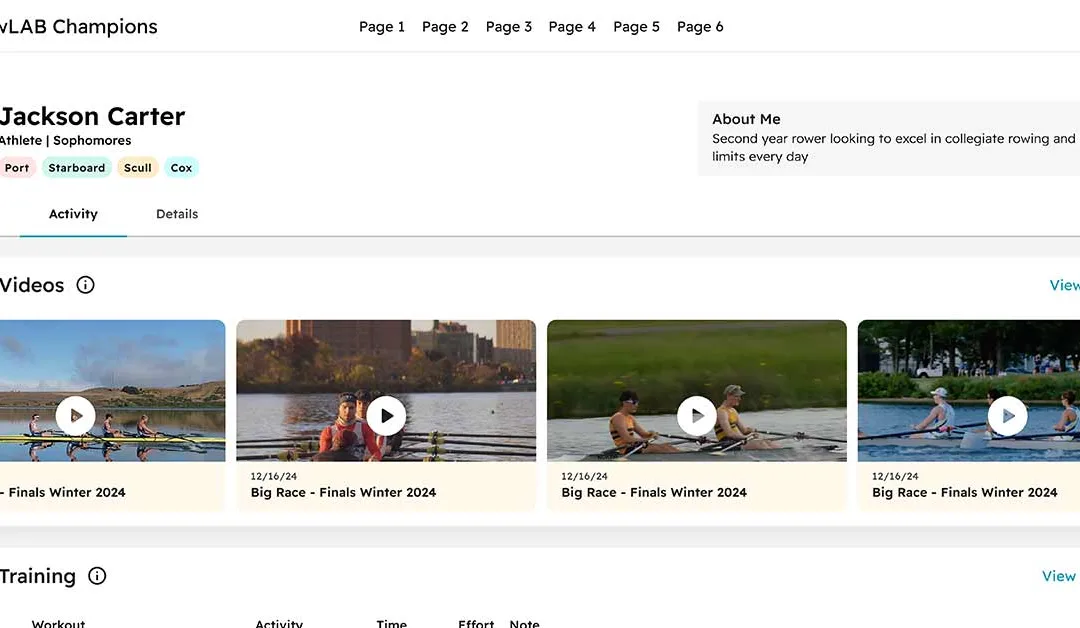Tap the Scull chip
This screenshot has width=1080, height=628.
click(x=138, y=168)
